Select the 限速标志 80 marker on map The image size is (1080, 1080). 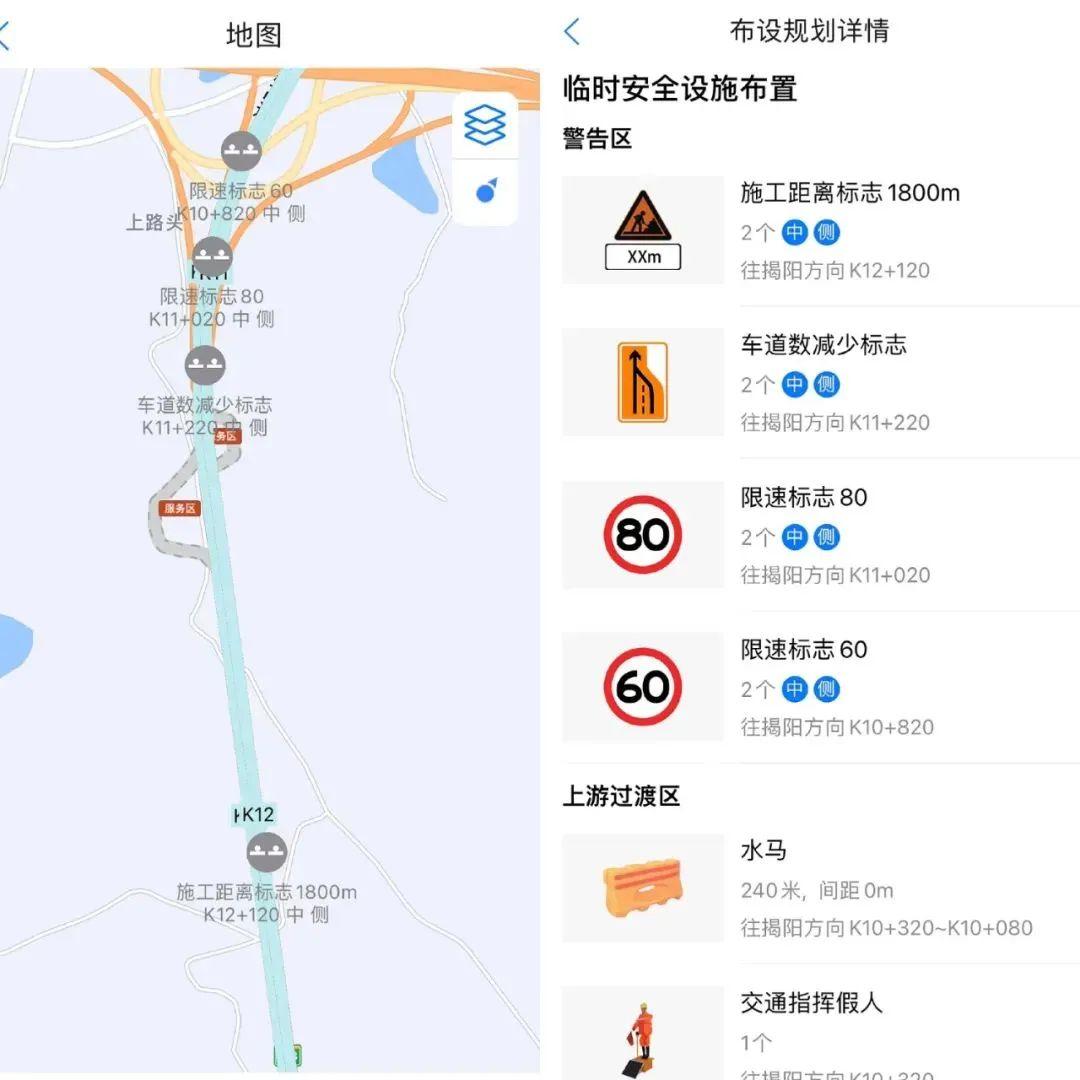pos(212,258)
